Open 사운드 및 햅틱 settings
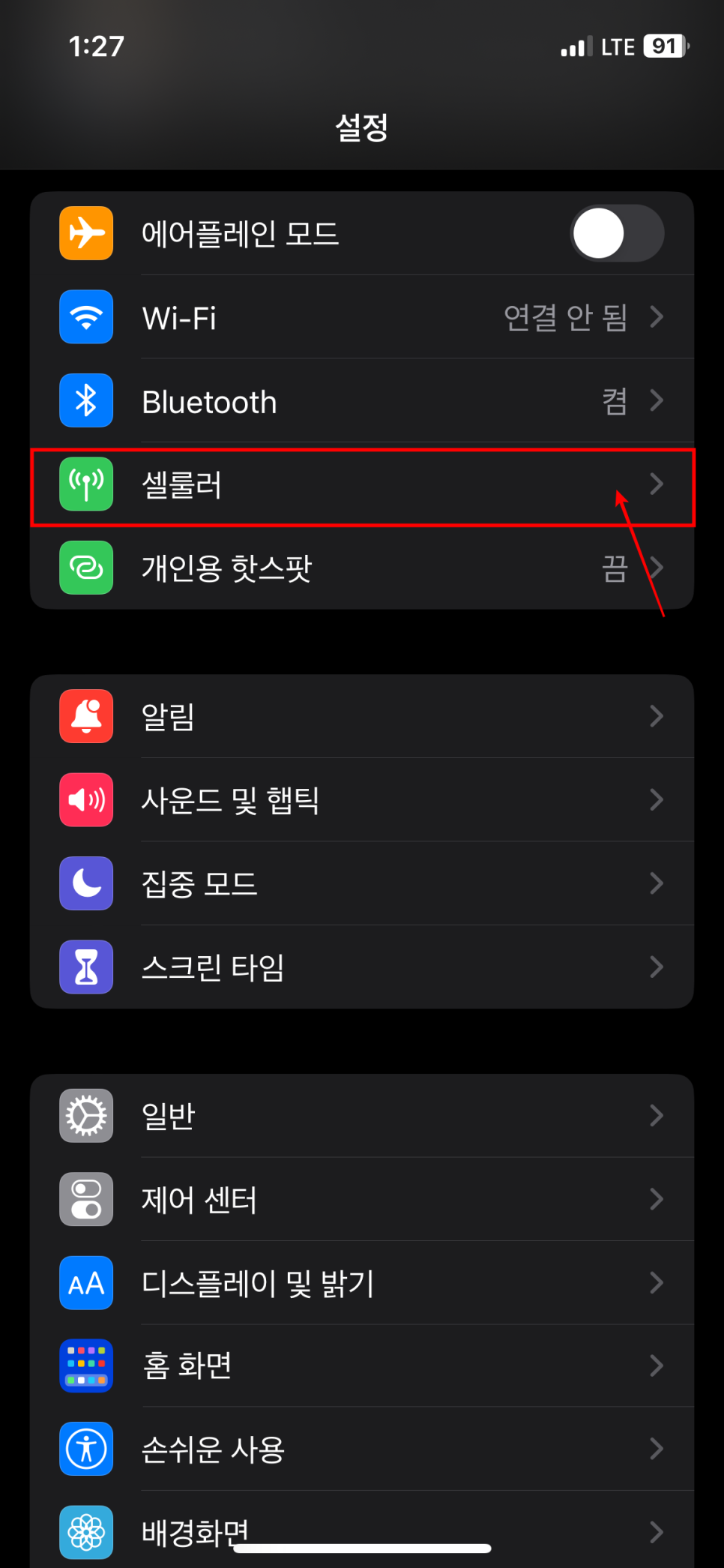This screenshot has width=724, height=1568. point(362,800)
